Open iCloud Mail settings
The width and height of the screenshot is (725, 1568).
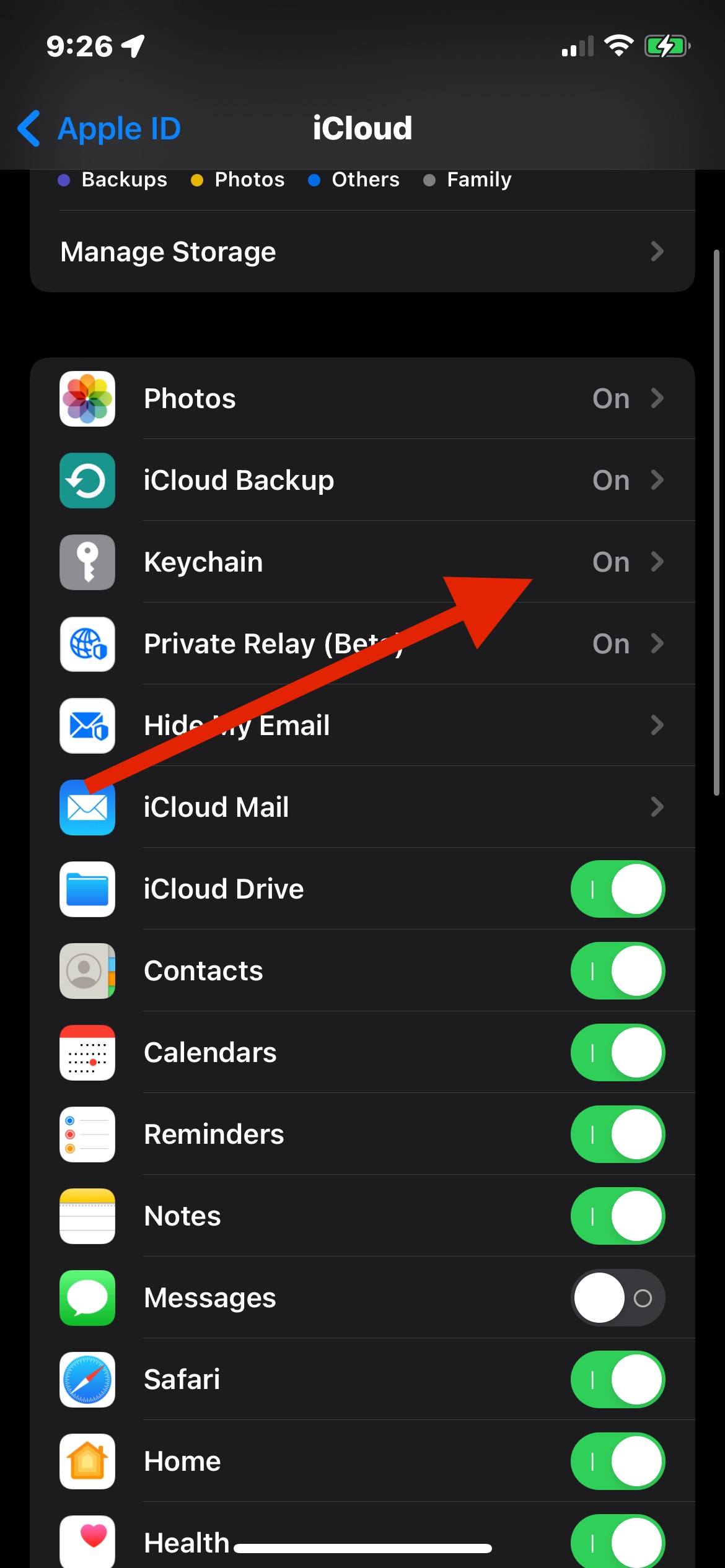click(362, 808)
